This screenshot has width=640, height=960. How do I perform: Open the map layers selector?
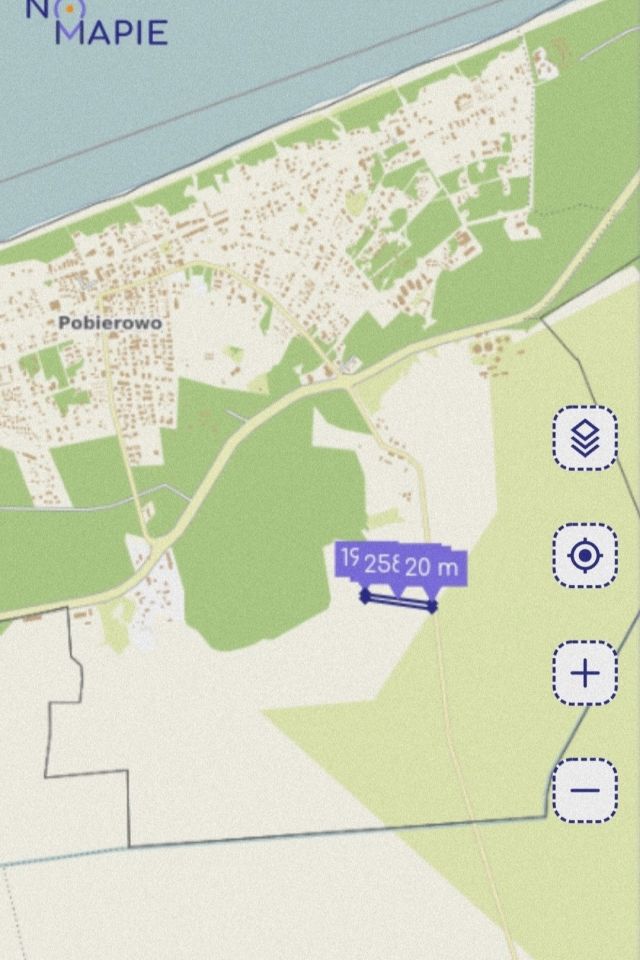click(x=585, y=438)
